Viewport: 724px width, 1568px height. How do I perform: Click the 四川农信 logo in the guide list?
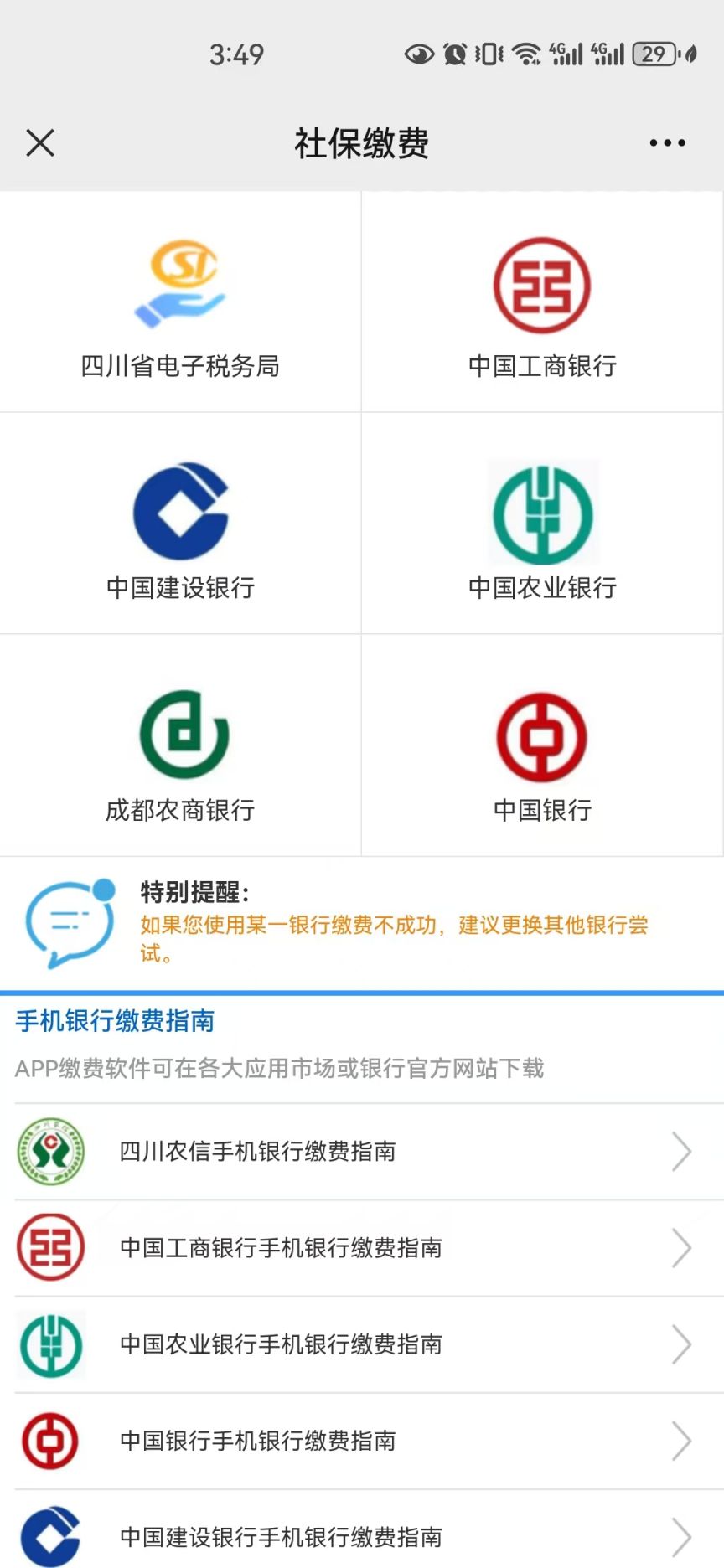tap(50, 1152)
